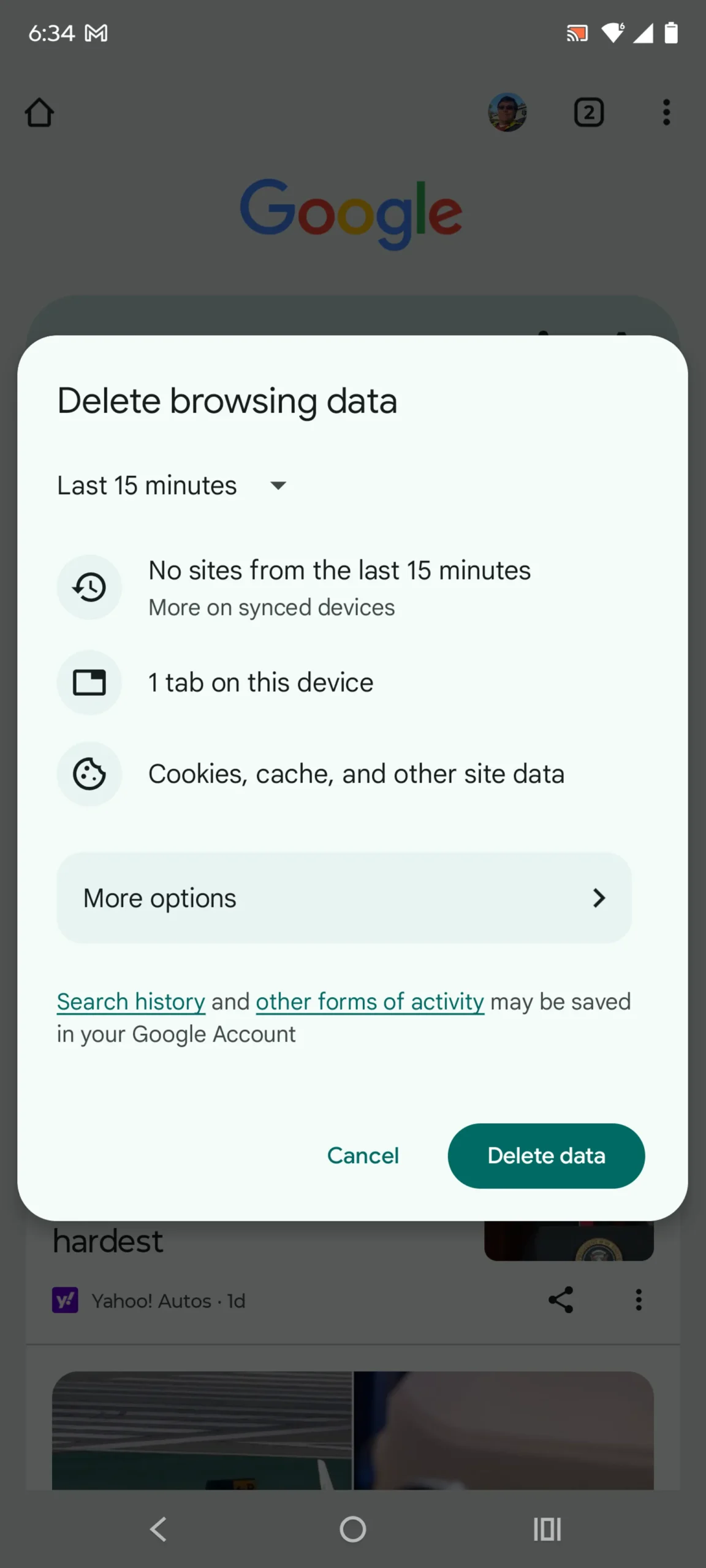The image size is (706, 1568).
Task: Open the three-dot menu on the Yahoo! Autos card
Action: [x=638, y=1300]
